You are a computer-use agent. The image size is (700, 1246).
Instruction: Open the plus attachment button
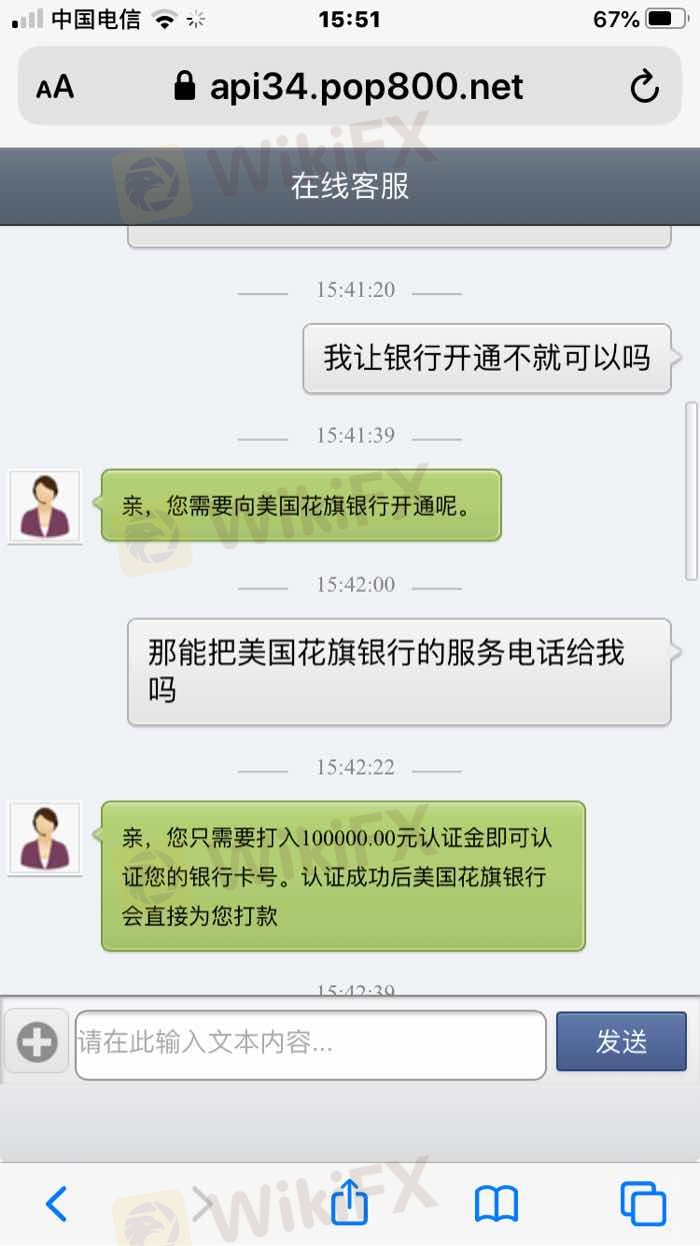[x=37, y=1043]
